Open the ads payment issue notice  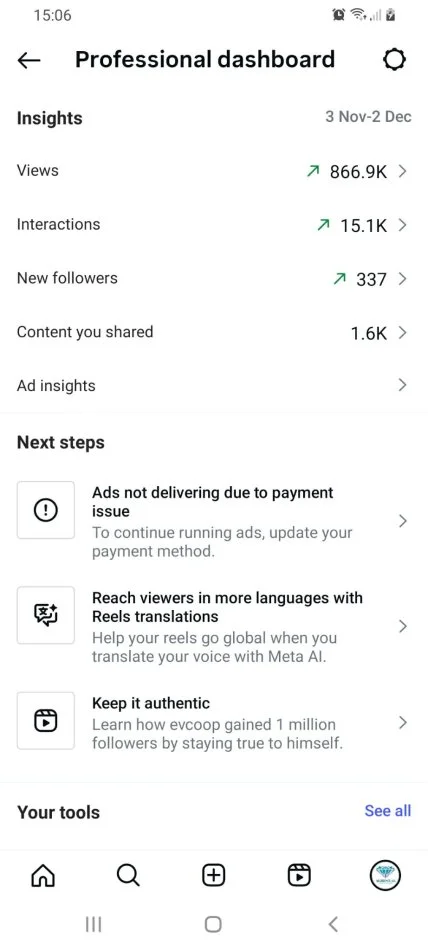pyautogui.click(x=214, y=520)
